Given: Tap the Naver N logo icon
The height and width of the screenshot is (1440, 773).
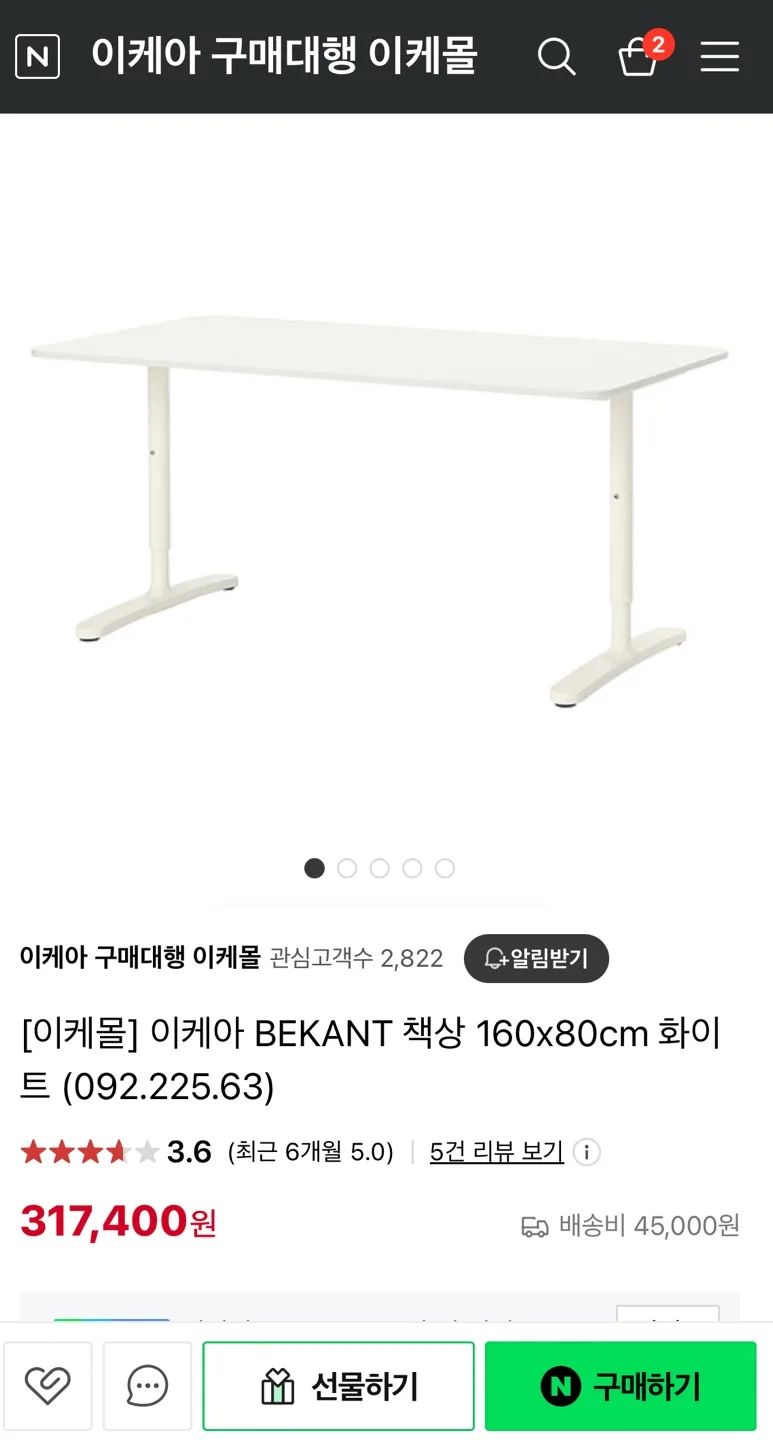Looking at the screenshot, I should point(37,57).
